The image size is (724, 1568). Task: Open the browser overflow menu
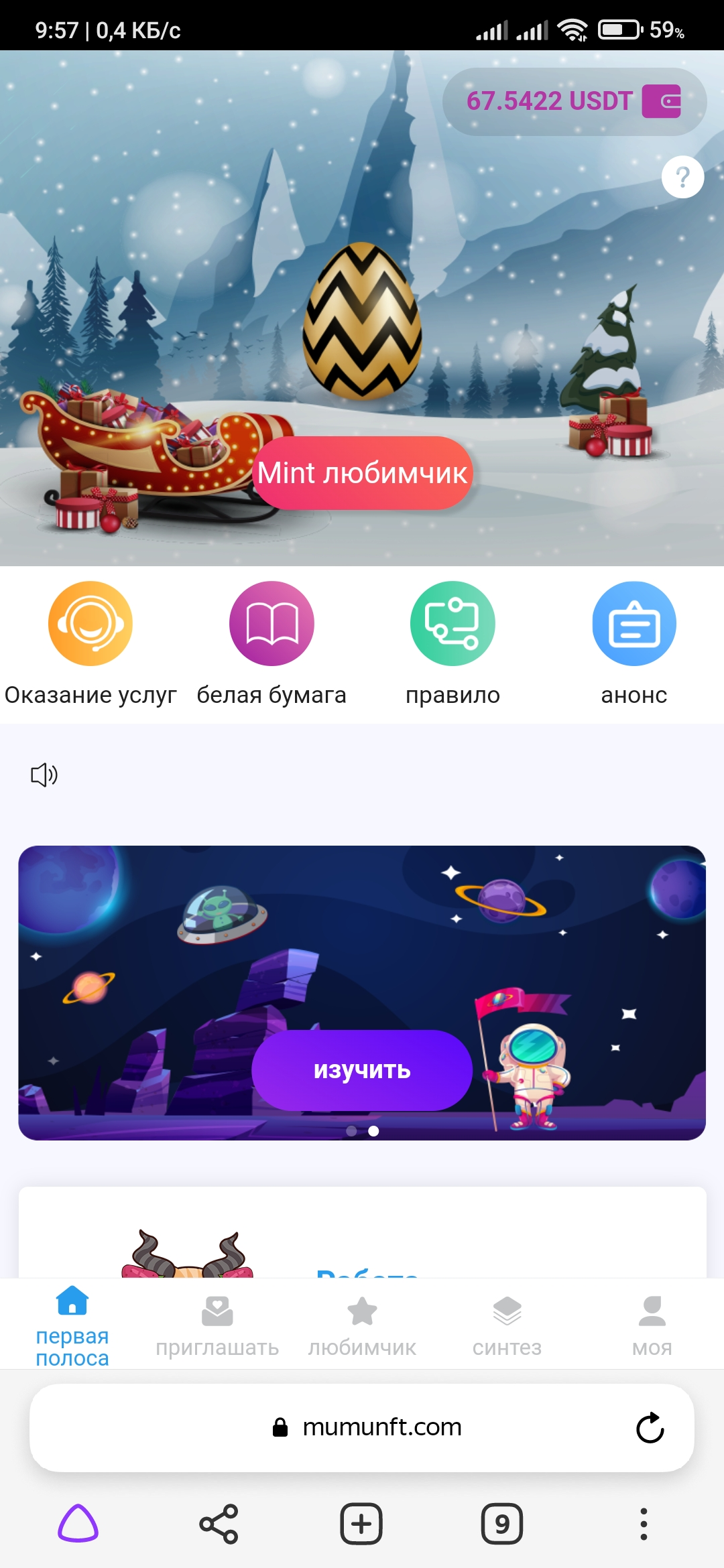pyautogui.click(x=644, y=1524)
